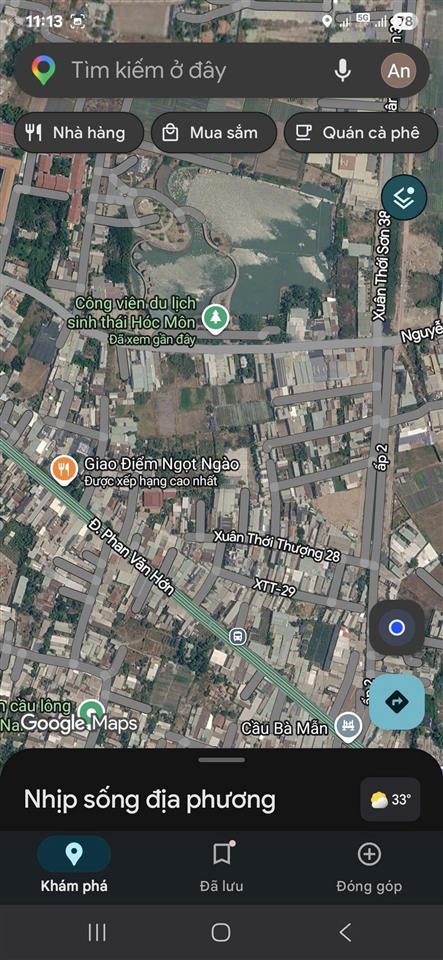Select the Nhà hàng chip
This screenshot has width=443, height=960.
click(x=79, y=133)
